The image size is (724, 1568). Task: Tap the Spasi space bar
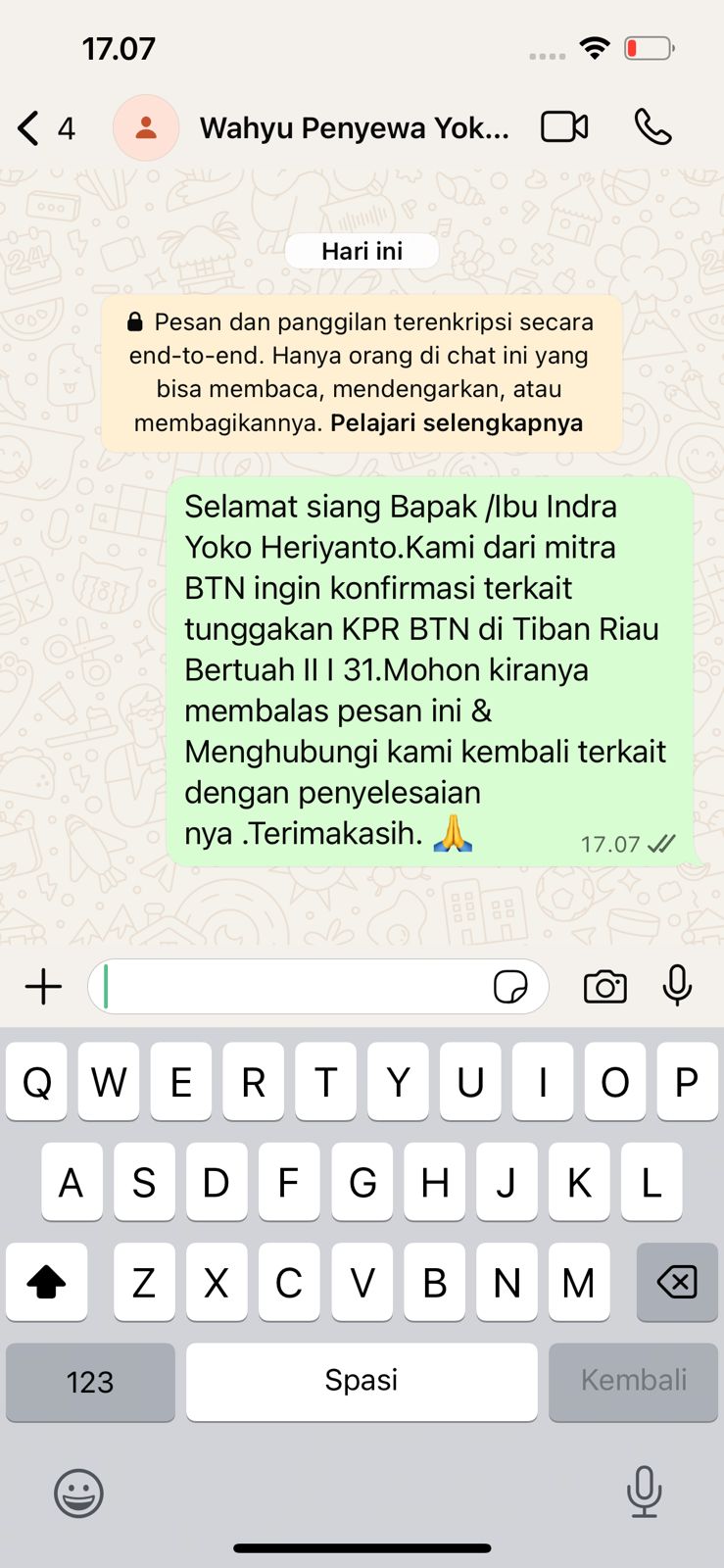tap(362, 1382)
